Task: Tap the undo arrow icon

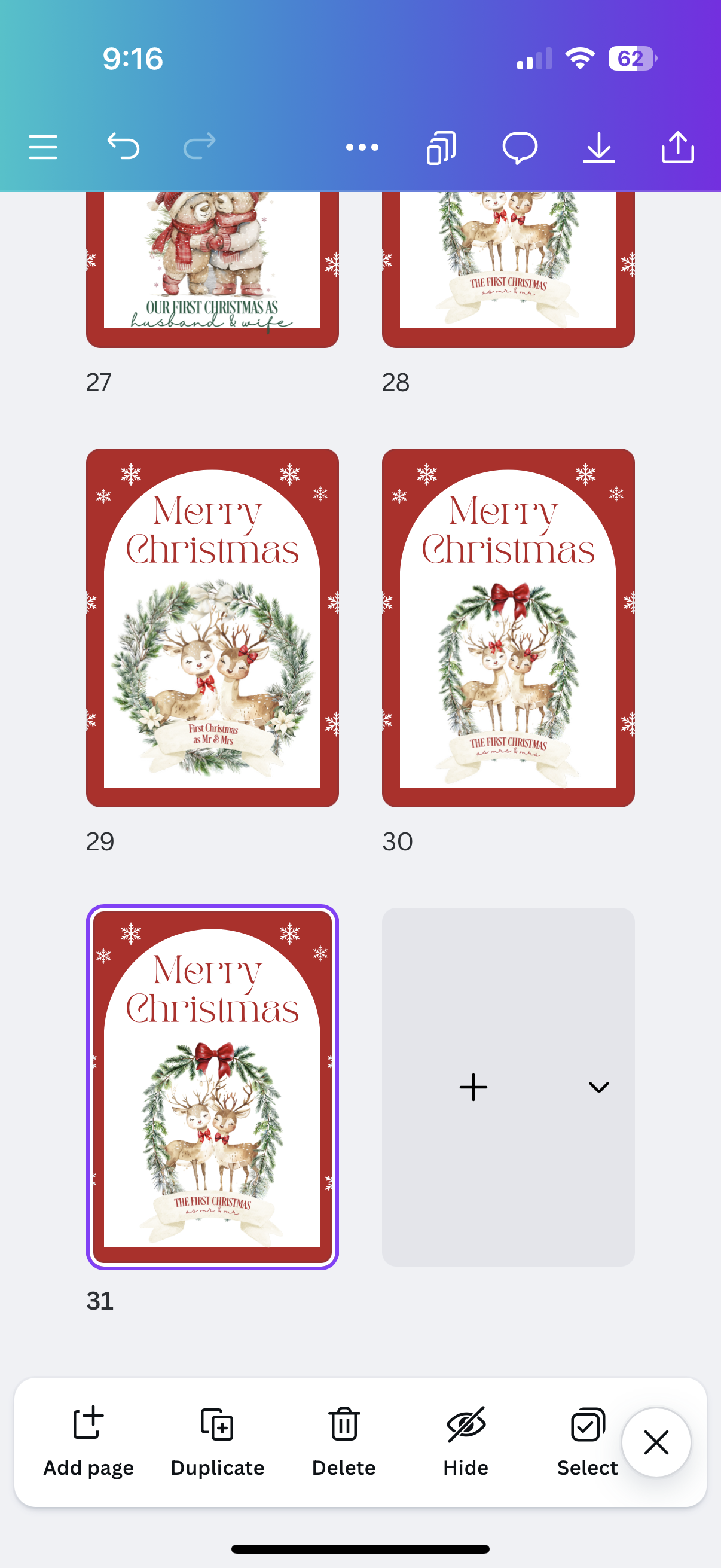Action: click(124, 146)
